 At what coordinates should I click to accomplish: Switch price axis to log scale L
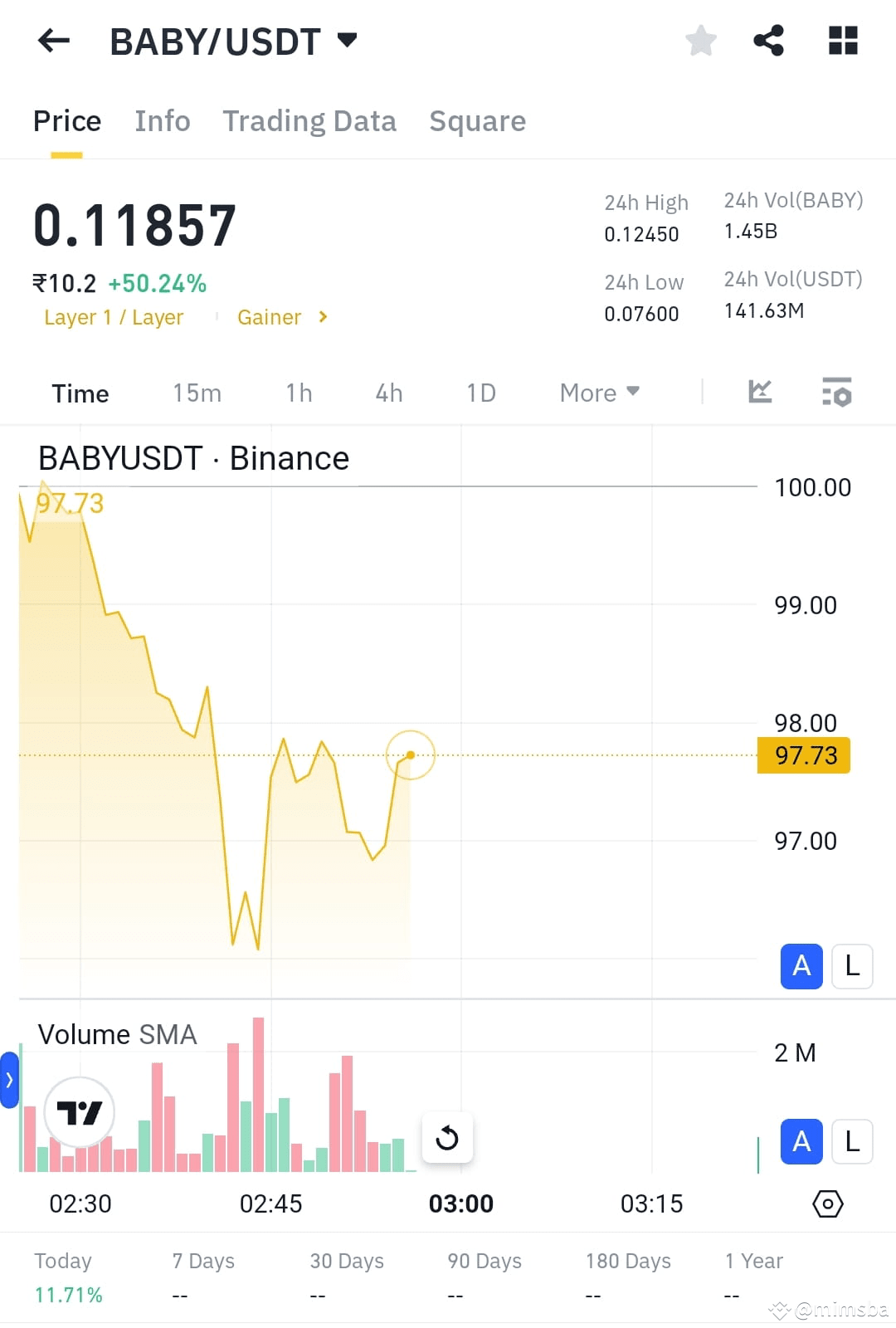[x=852, y=966]
